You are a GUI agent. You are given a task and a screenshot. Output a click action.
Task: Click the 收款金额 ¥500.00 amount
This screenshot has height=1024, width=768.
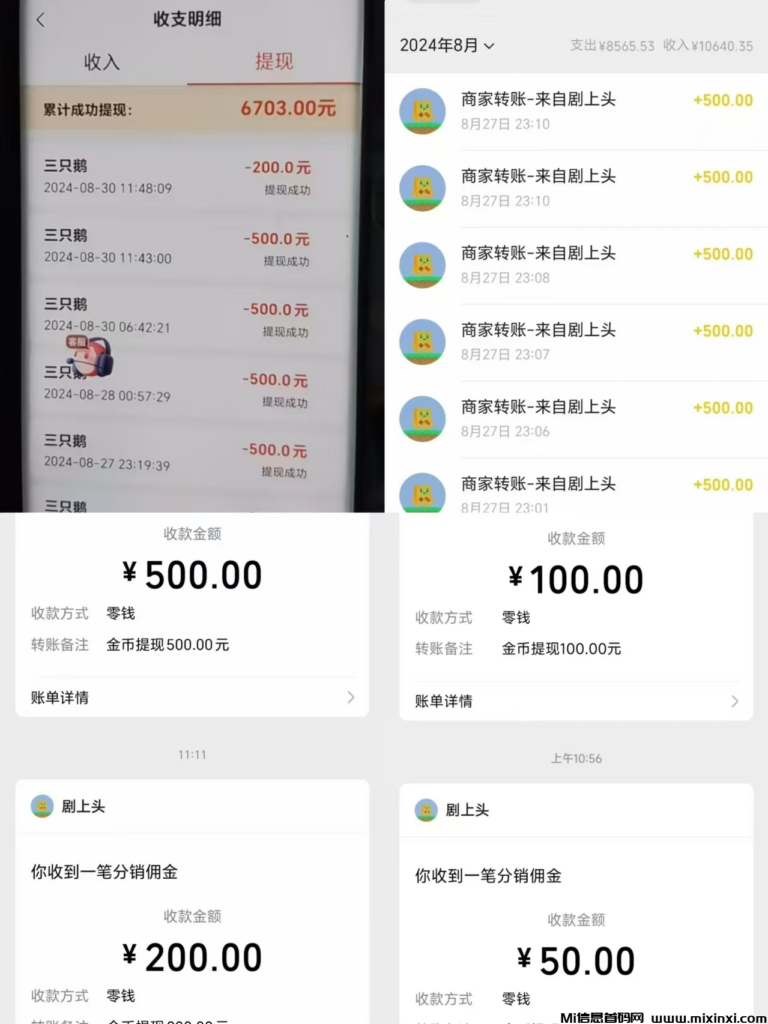click(190, 573)
